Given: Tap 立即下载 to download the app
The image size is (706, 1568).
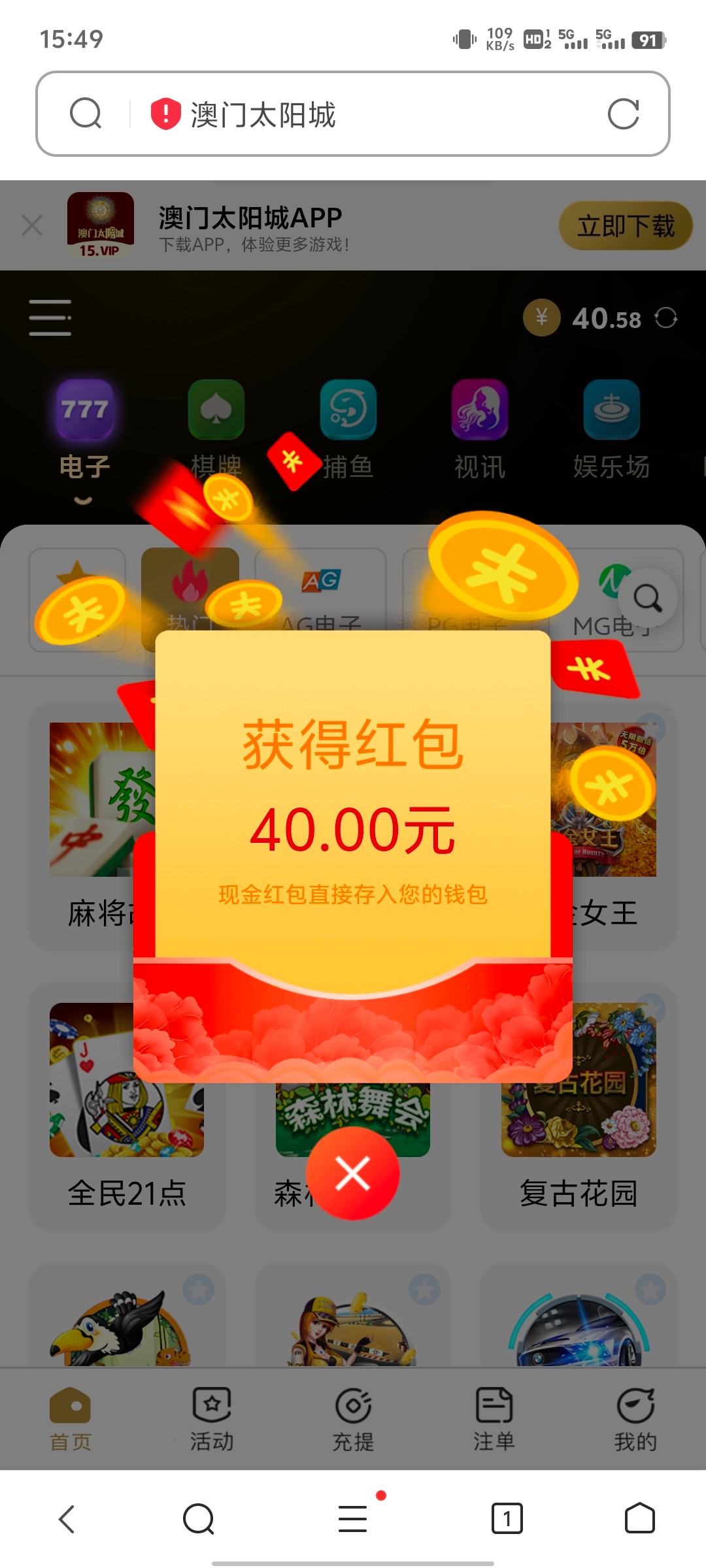Looking at the screenshot, I should click(625, 226).
